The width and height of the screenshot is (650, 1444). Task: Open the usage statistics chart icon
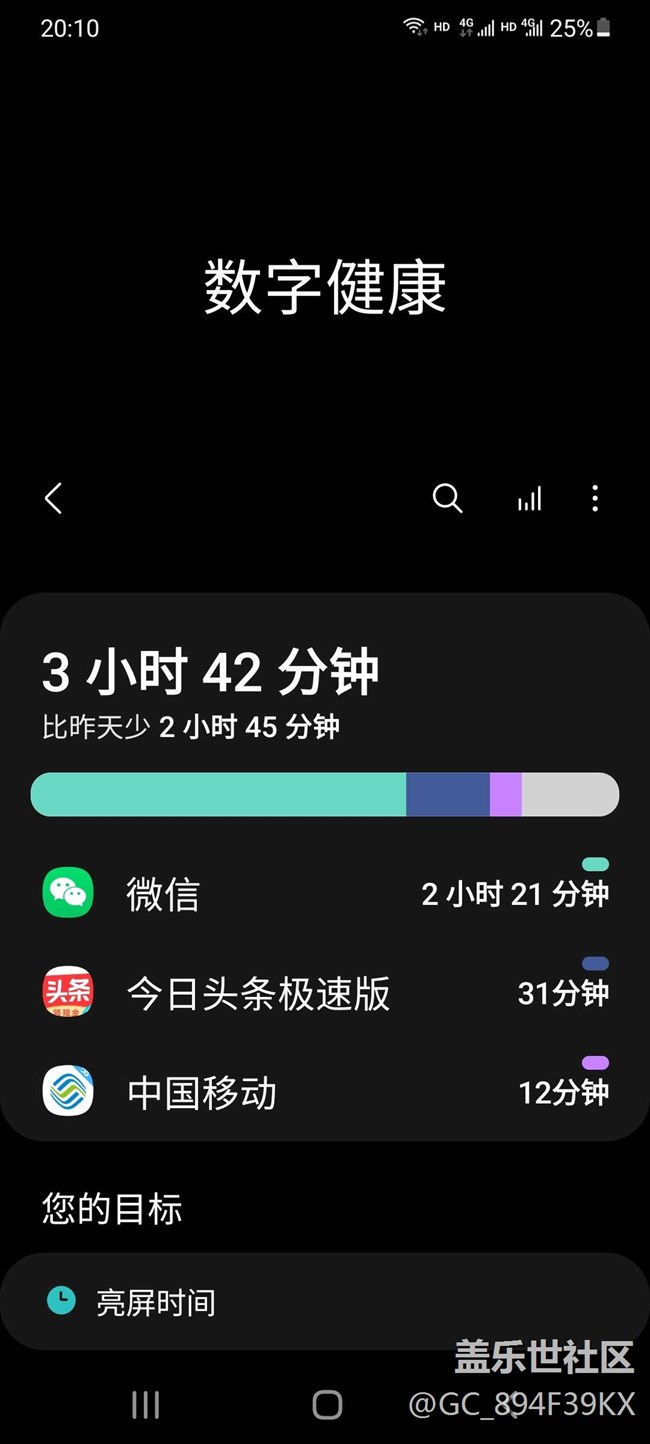click(x=529, y=498)
